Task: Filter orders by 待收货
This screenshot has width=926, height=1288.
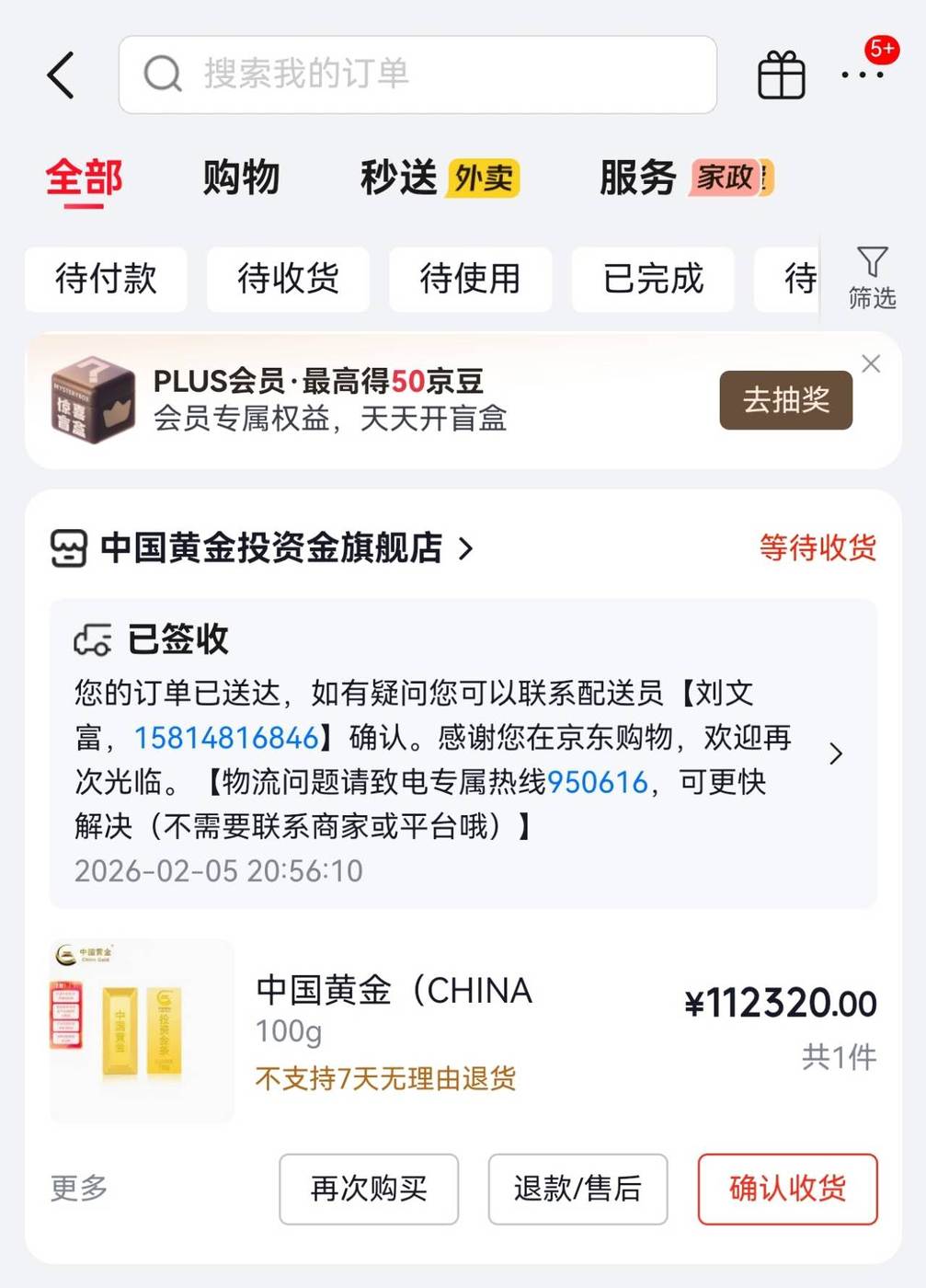Action: [288, 278]
